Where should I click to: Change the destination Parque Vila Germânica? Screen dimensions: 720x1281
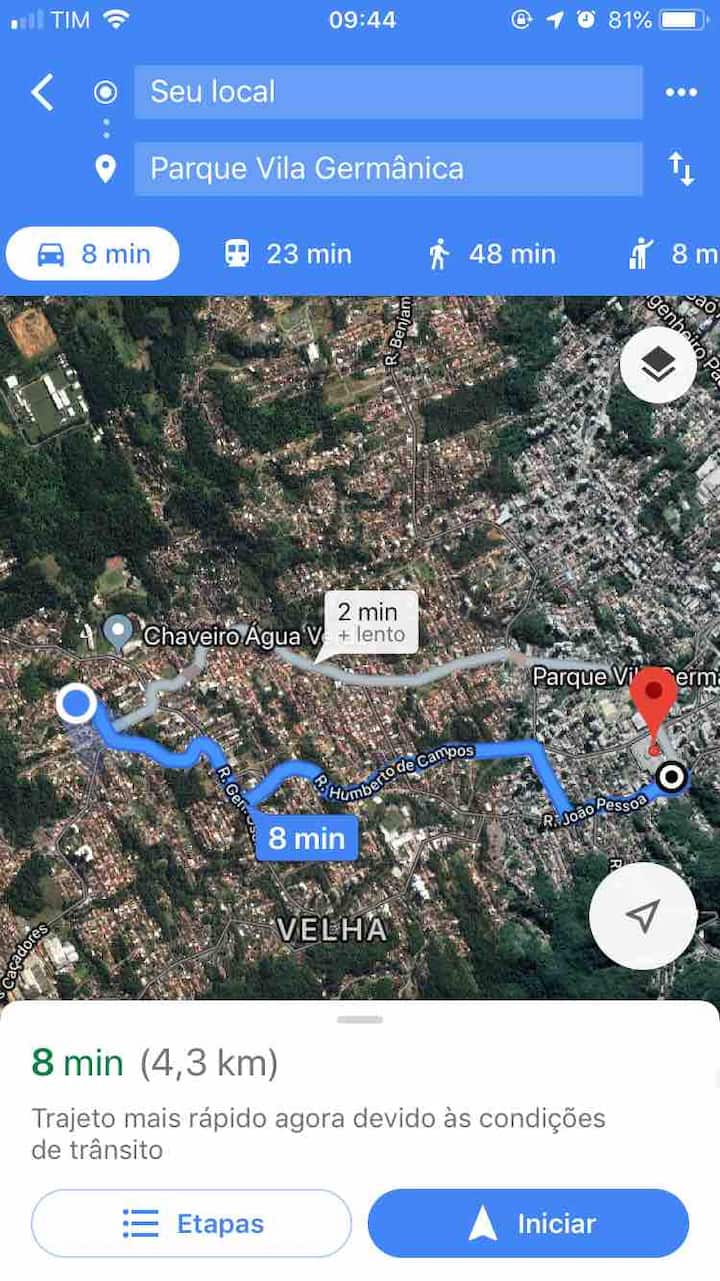coord(388,168)
